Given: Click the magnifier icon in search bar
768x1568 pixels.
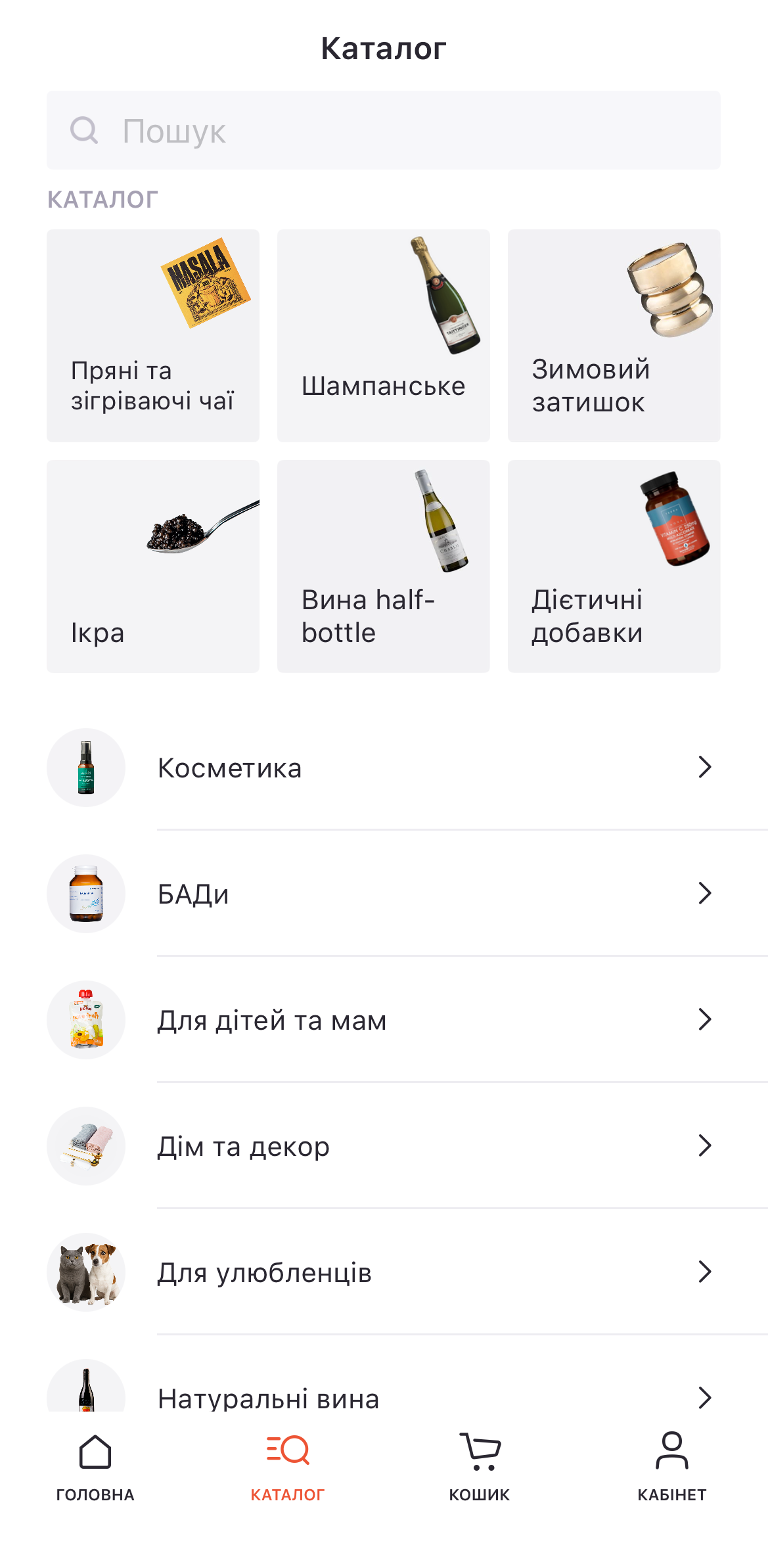Looking at the screenshot, I should (85, 130).
